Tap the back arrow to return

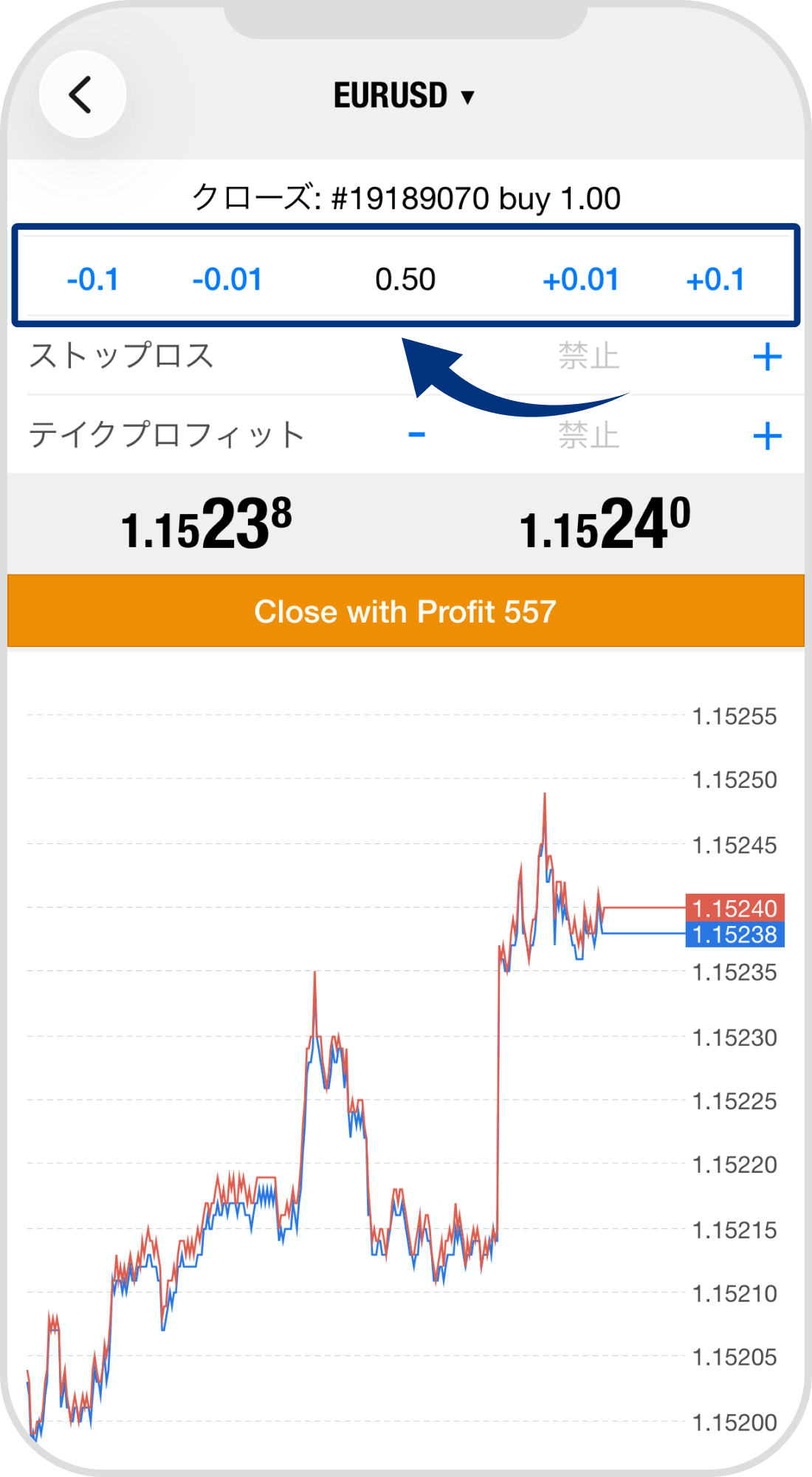click(x=83, y=95)
